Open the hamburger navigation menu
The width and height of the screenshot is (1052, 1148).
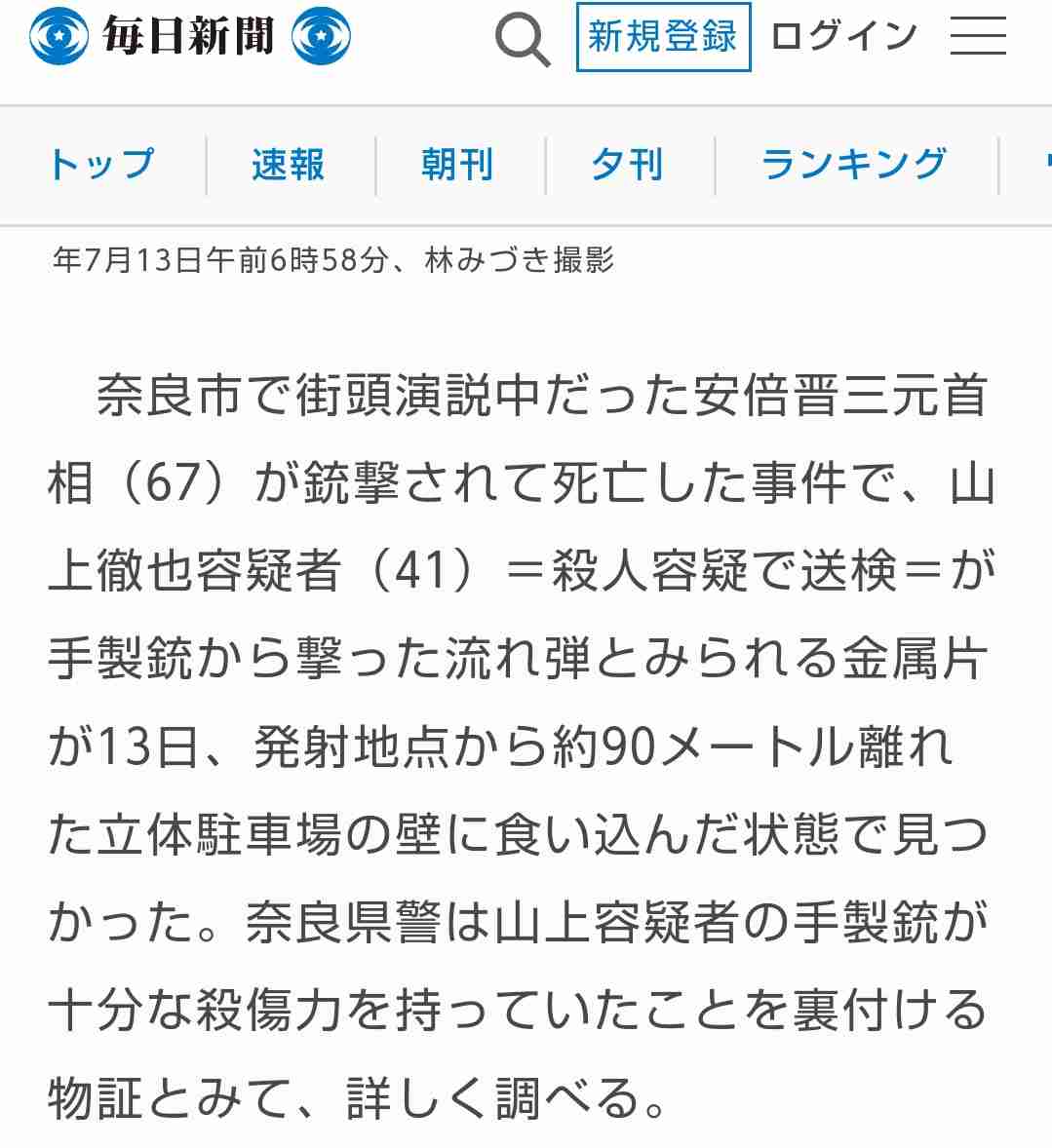click(x=978, y=34)
